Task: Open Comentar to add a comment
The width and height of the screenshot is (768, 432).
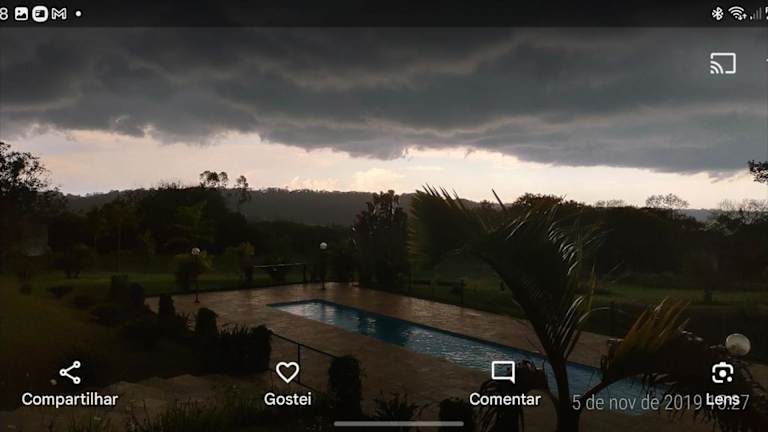Action: [504, 383]
